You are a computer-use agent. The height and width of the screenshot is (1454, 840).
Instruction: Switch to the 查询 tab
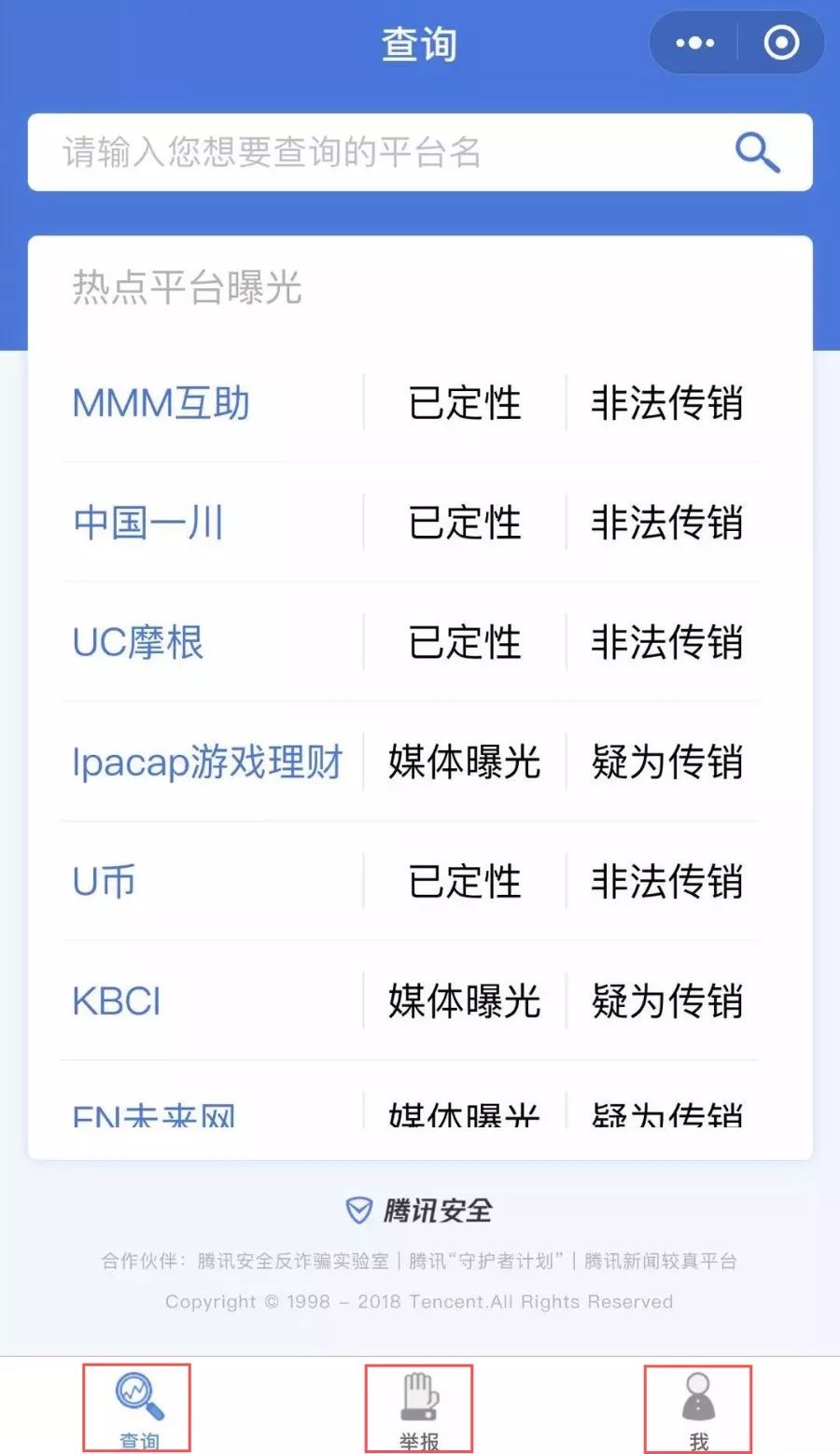pyautogui.click(x=138, y=1407)
